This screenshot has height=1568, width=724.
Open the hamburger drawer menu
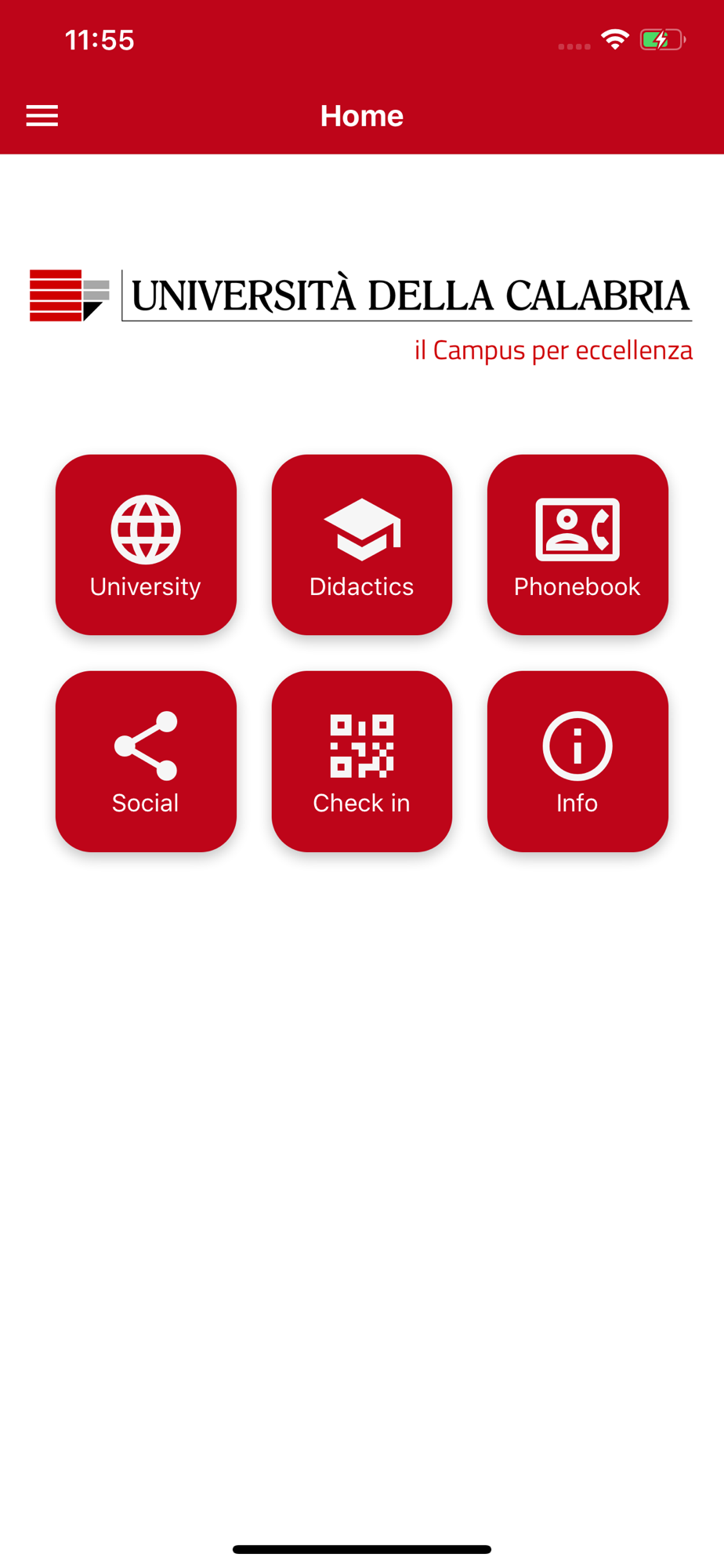point(42,116)
